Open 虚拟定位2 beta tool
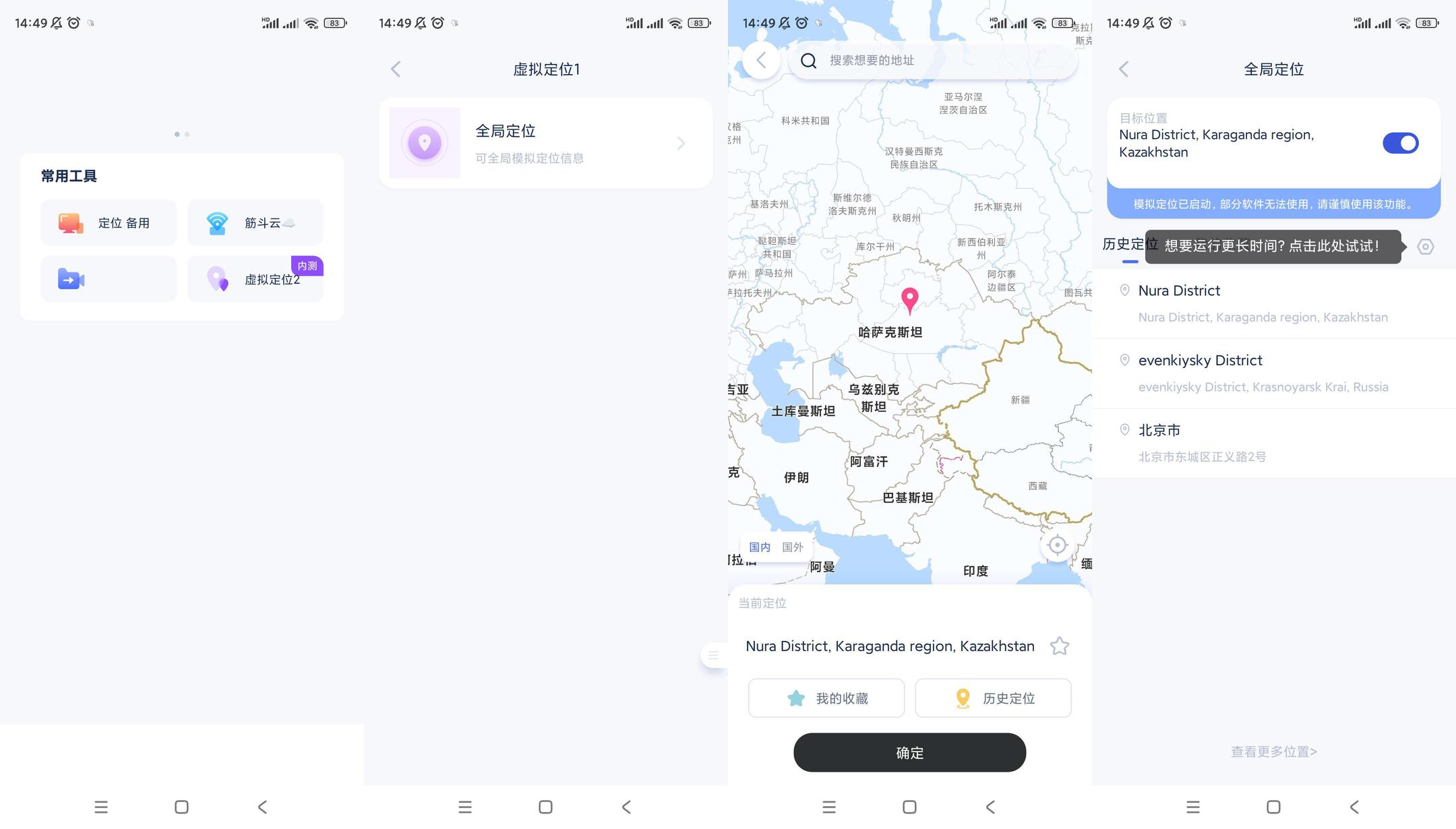 click(x=255, y=279)
